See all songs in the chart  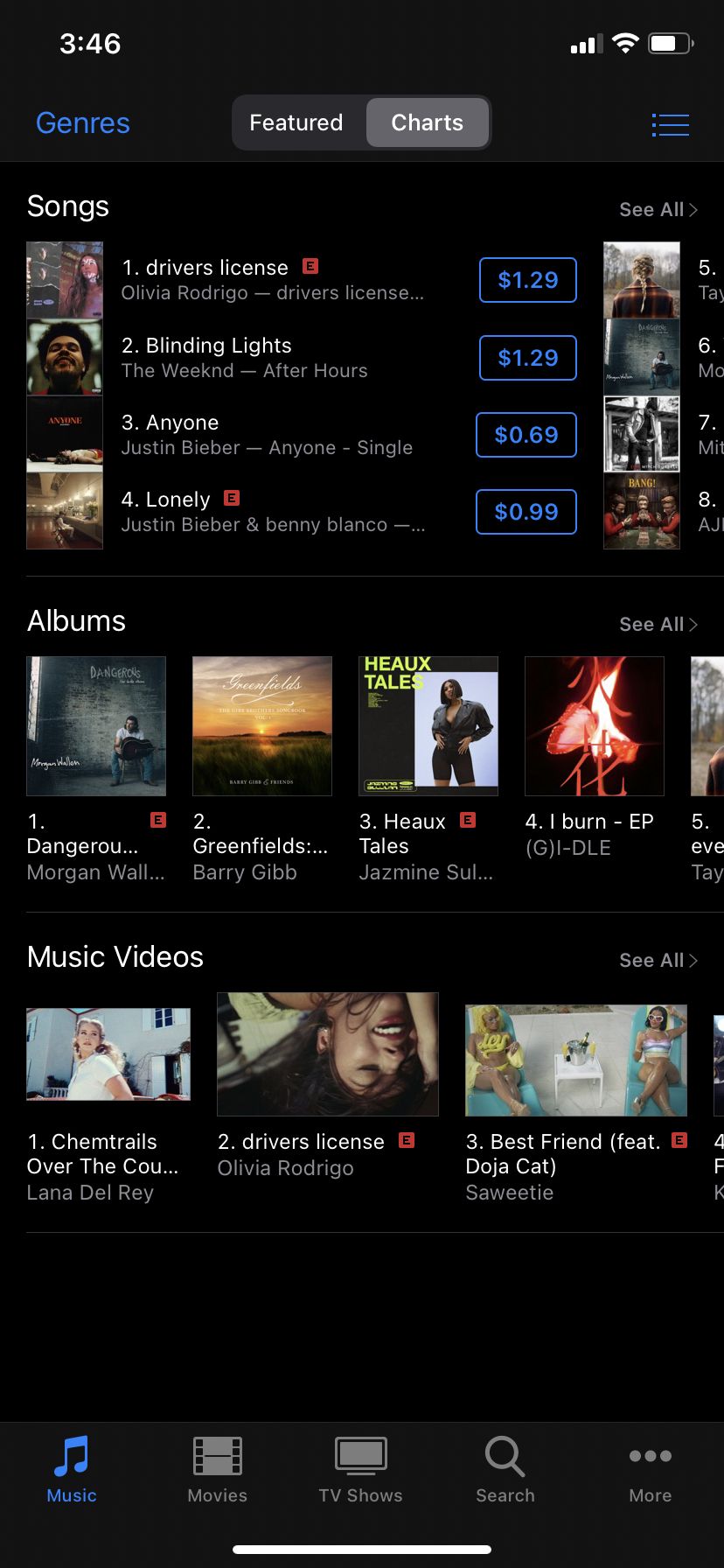(658, 210)
